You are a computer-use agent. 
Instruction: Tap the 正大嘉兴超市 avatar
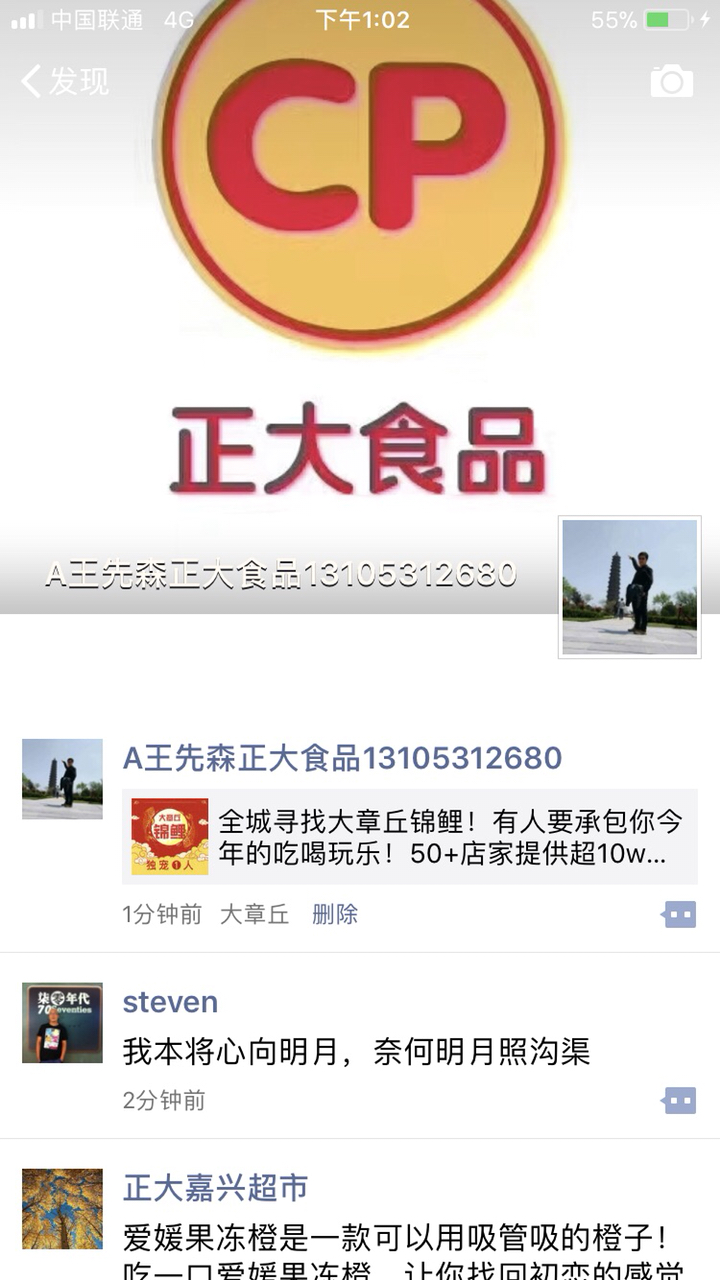62,1208
